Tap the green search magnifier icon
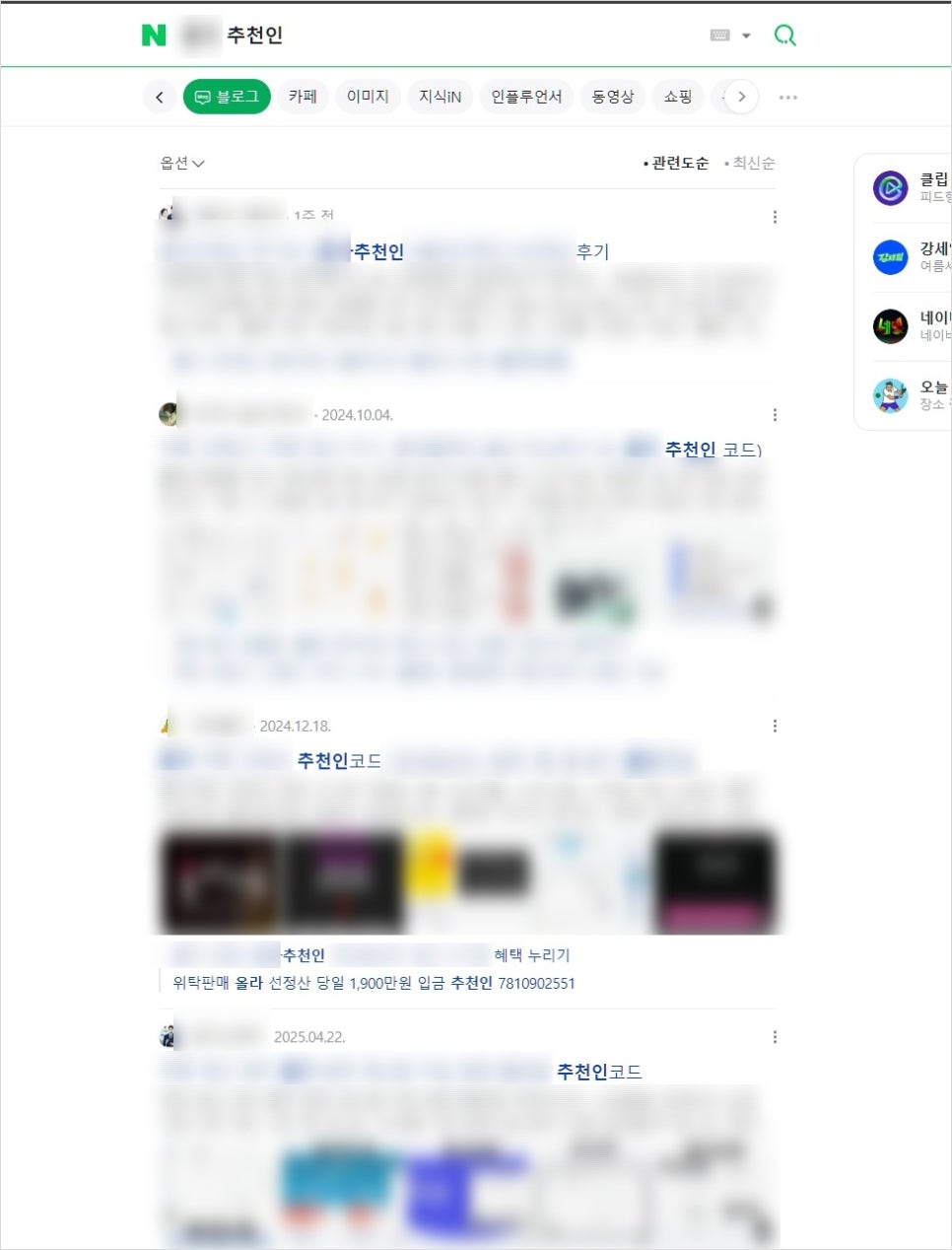The height and width of the screenshot is (1250, 952). coord(784,35)
